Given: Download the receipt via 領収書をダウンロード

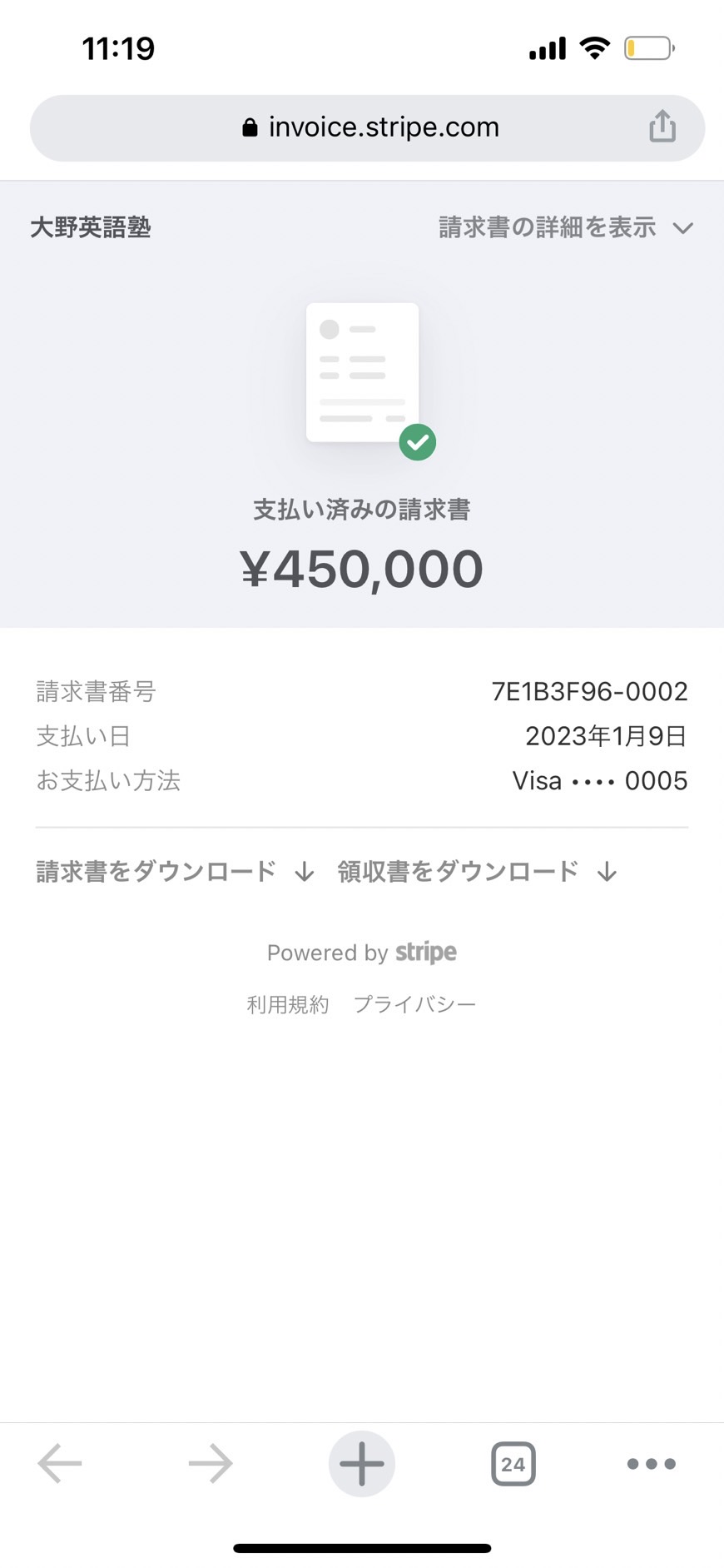Looking at the screenshot, I should (478, 871).
